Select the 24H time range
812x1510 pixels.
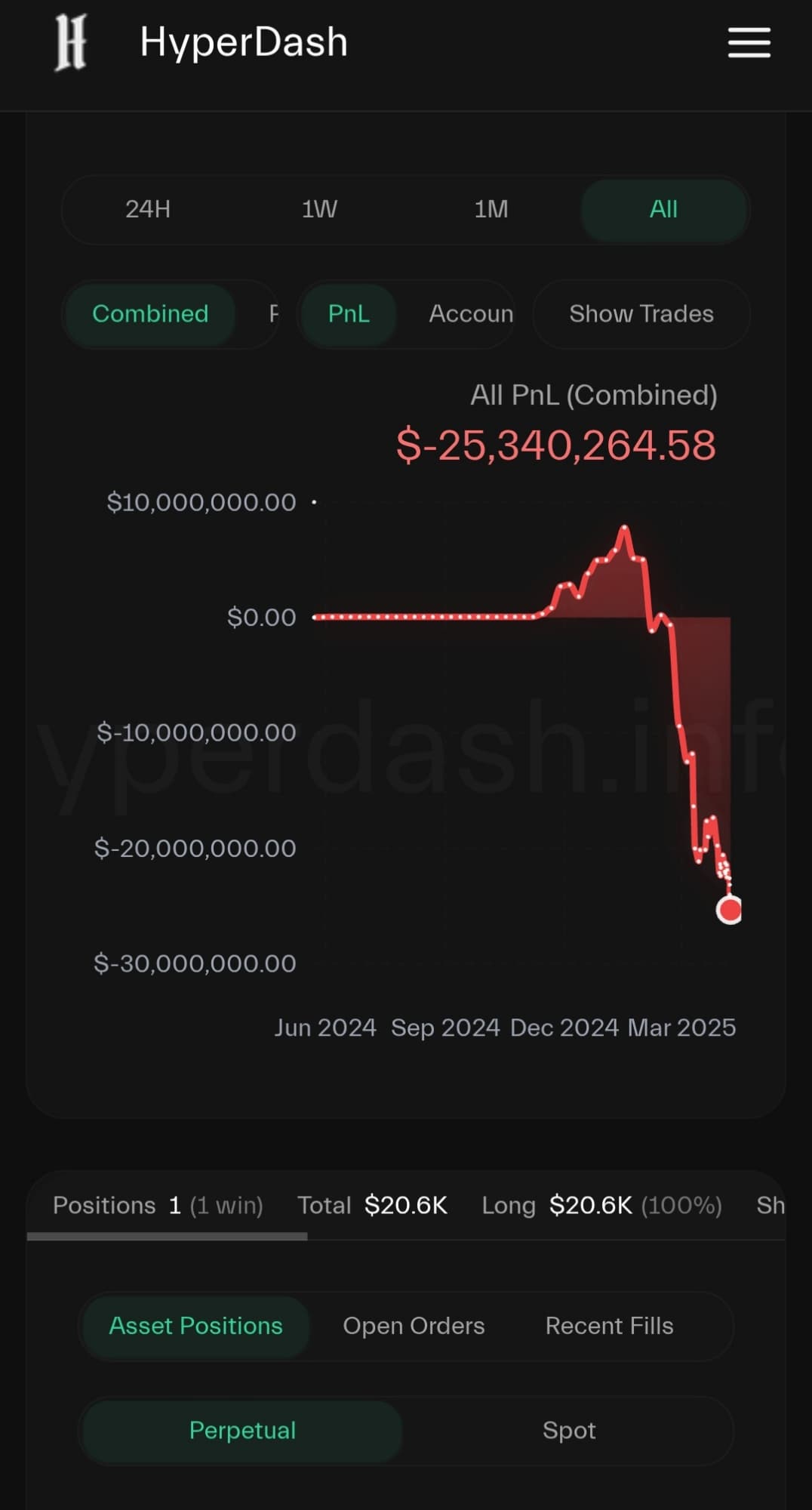coord(148,209)
